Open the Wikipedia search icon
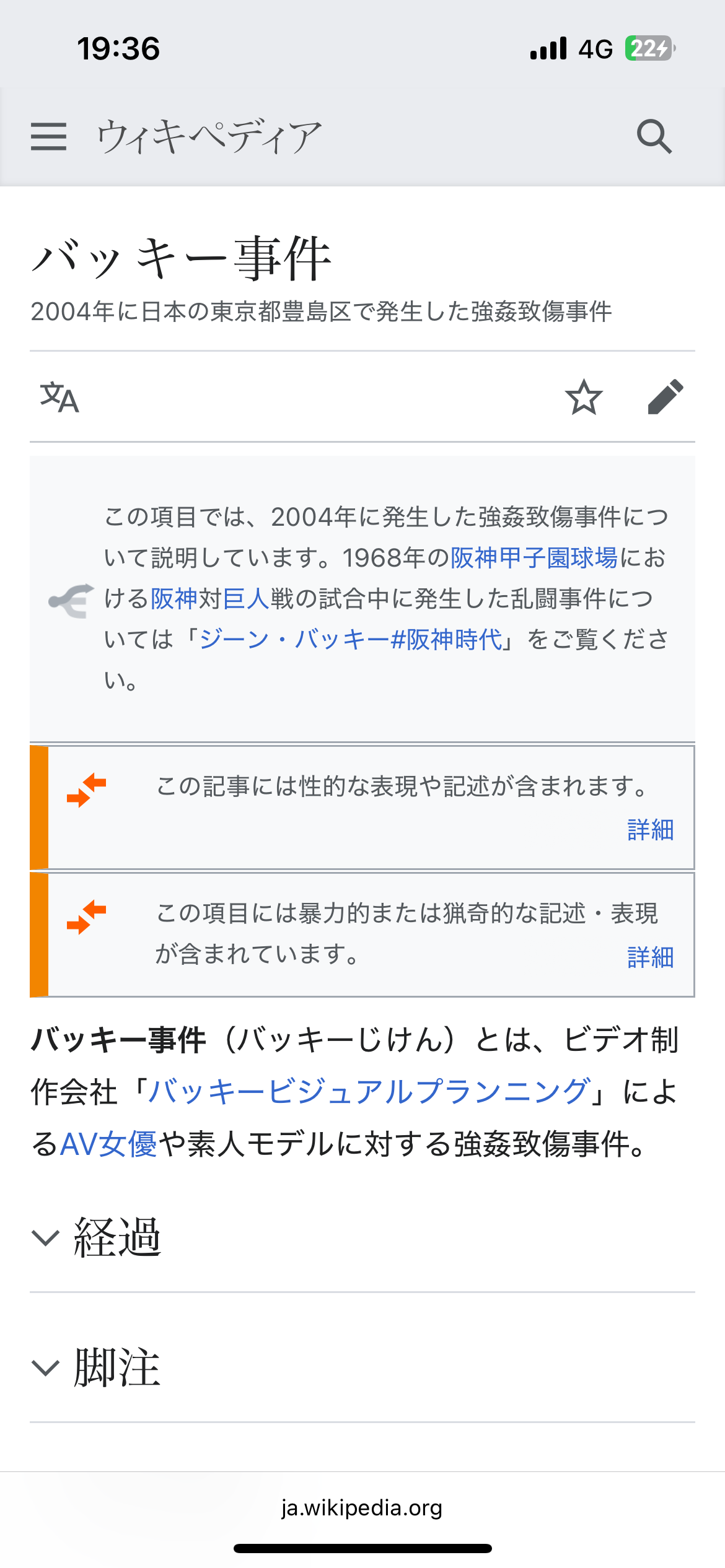The height and width of the screenshot is (1568, 725). [x=654, y=136]
